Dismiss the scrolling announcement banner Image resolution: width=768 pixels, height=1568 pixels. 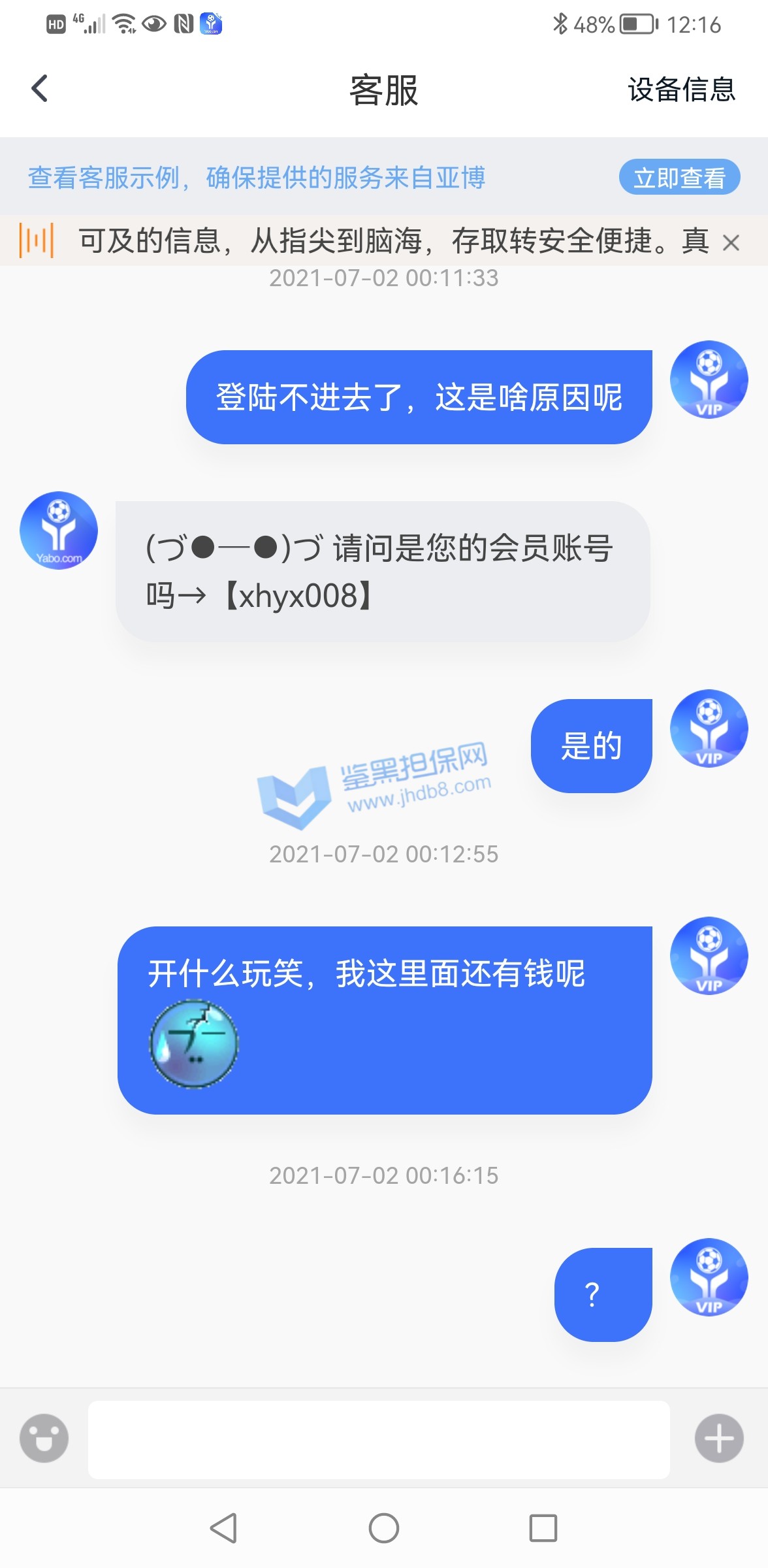pos(731,243)
